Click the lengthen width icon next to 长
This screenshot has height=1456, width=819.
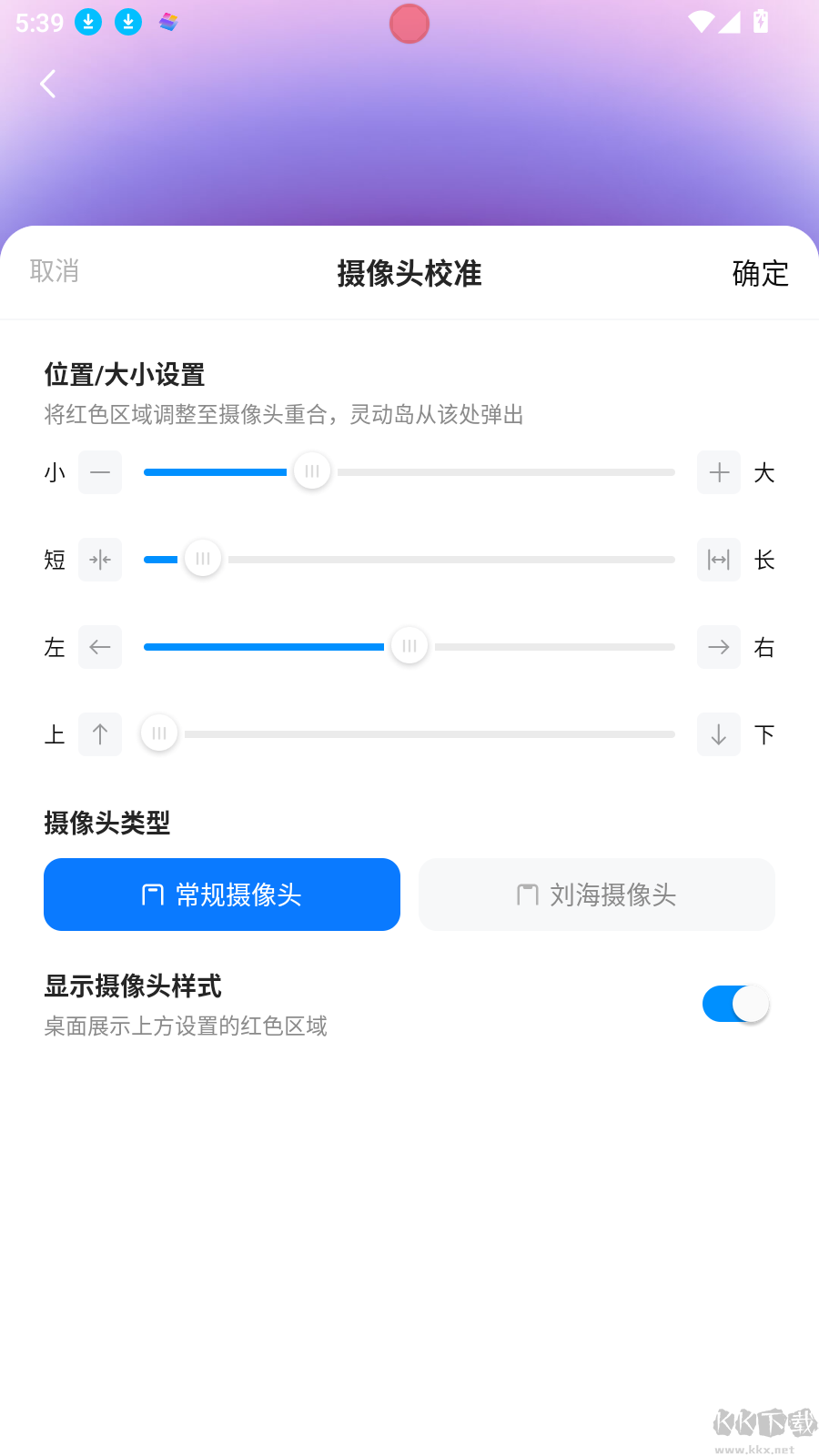click(x=719, y=560)
